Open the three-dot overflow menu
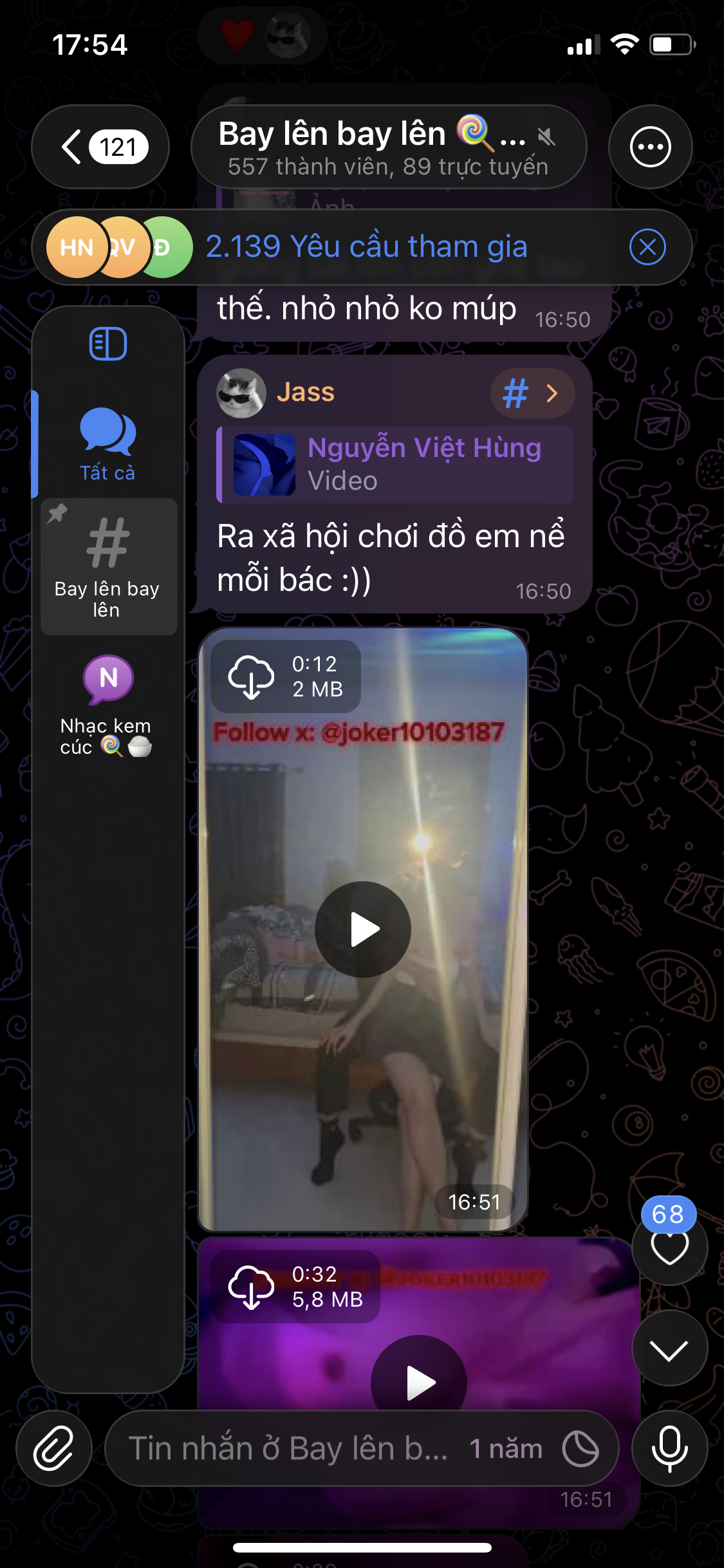 click(x=650, y=147)
